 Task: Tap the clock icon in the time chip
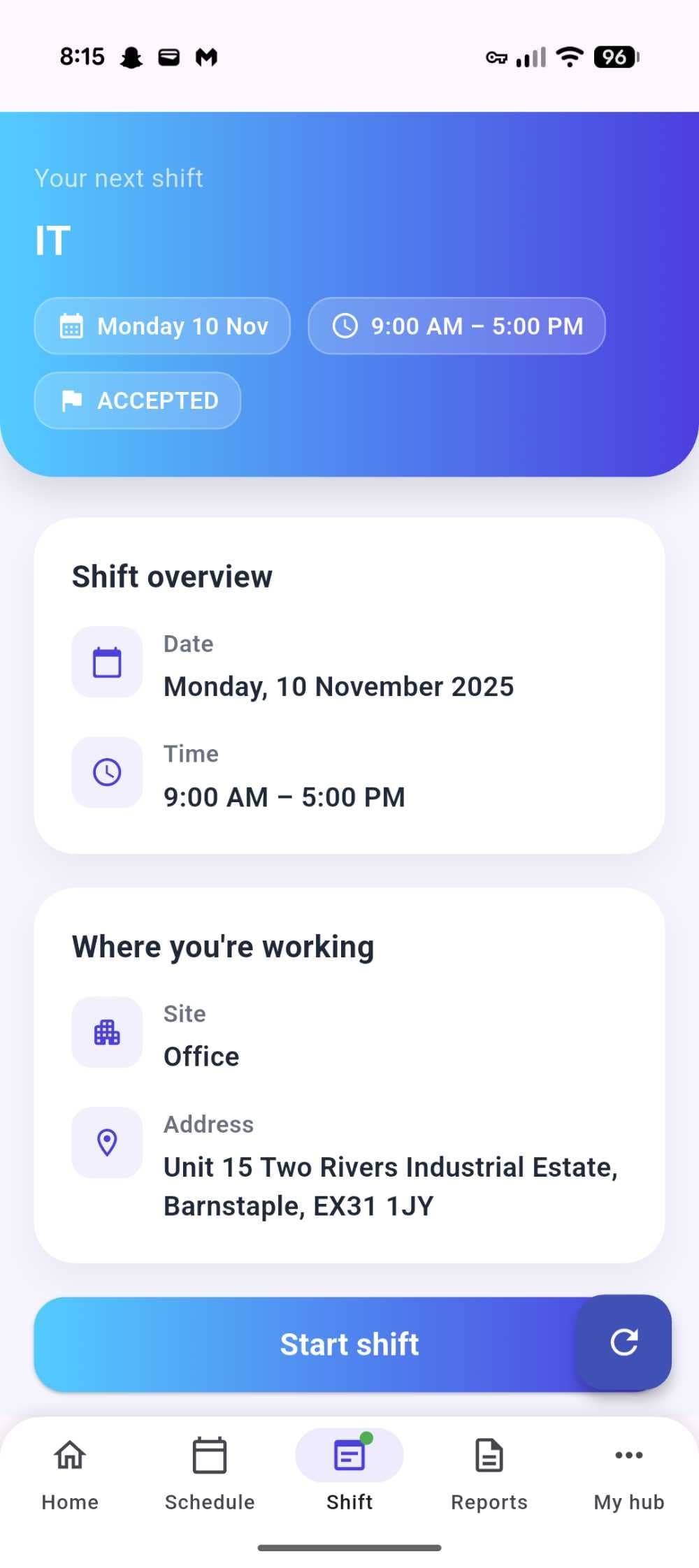[x=345, y=326]
